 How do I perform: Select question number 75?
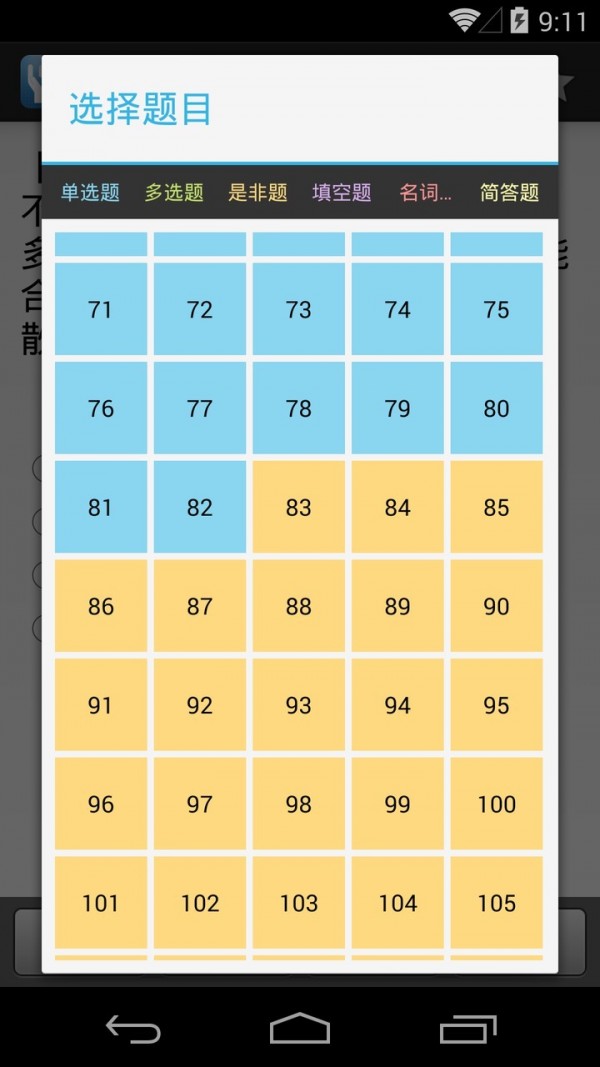pyautogui.click(x=496, y=309)
